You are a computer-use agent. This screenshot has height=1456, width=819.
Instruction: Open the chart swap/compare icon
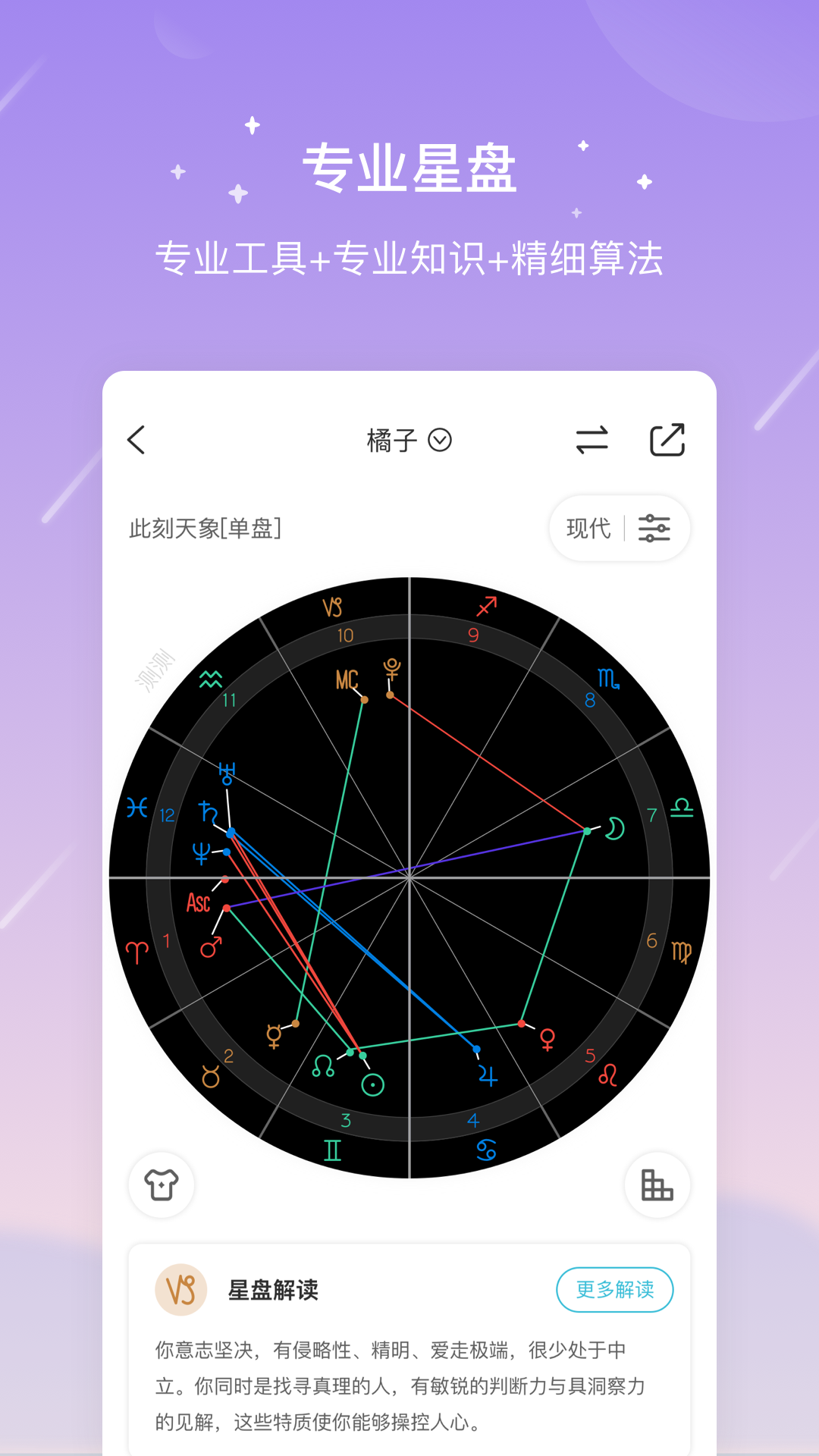point(593,440)
